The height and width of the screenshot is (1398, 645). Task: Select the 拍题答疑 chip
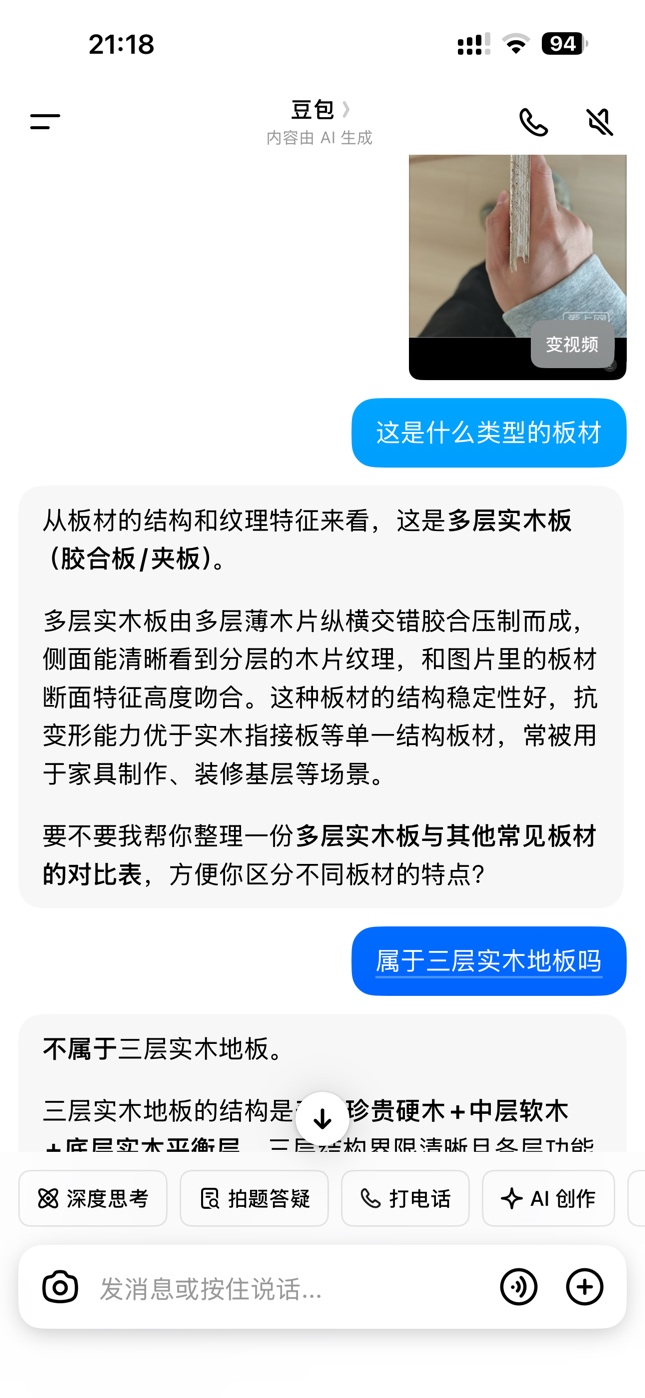(x=254, y=1198)
